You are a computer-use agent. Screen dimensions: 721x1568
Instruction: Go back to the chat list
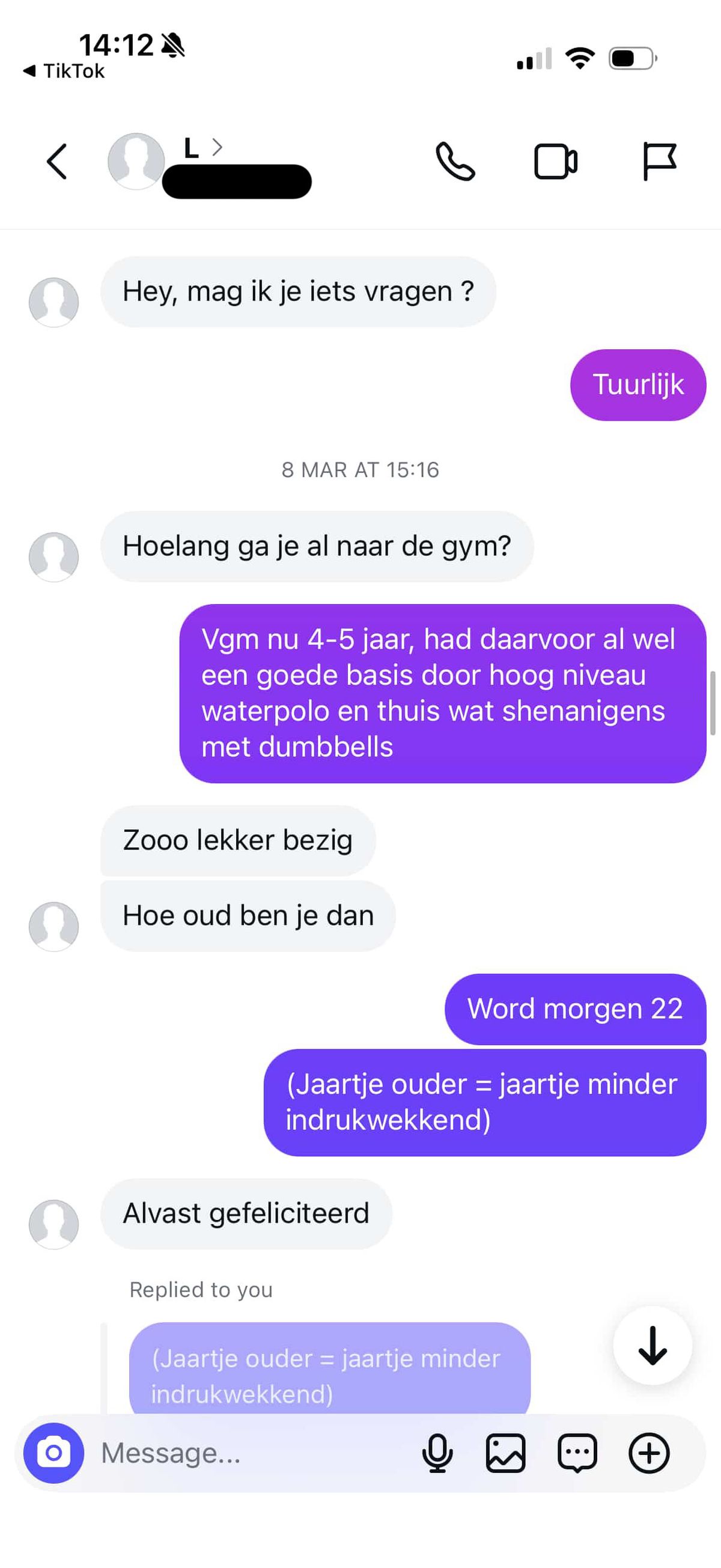[x=56, y=162]
